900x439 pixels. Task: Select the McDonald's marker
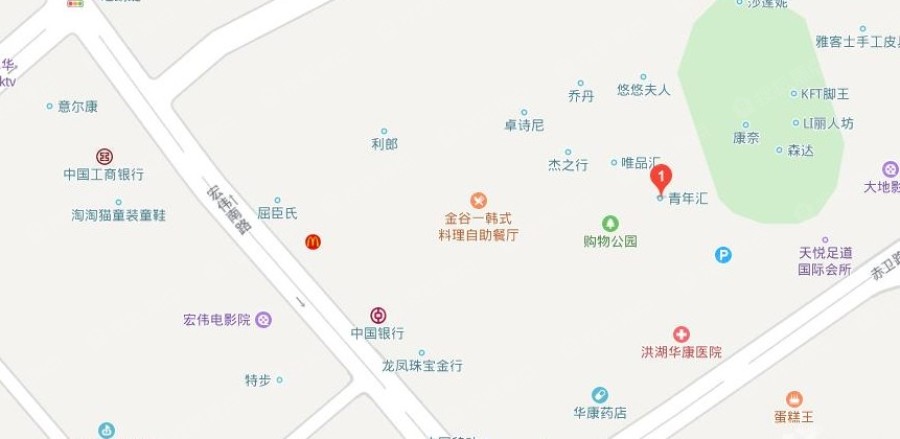point(313,241)
